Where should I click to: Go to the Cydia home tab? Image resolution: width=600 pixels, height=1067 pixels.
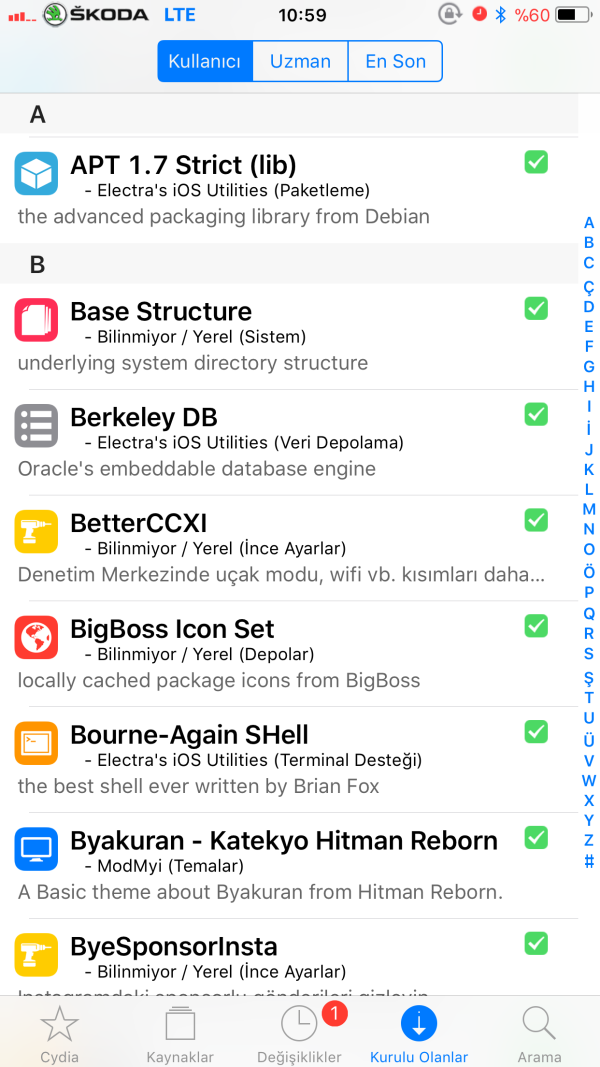tap(59, 1034)
